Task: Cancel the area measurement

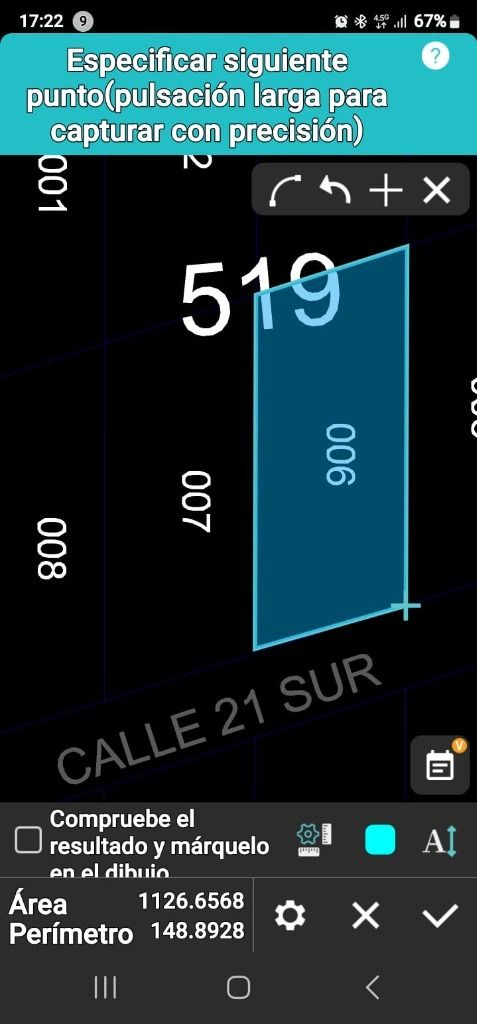Action: (x=366, y=915)
